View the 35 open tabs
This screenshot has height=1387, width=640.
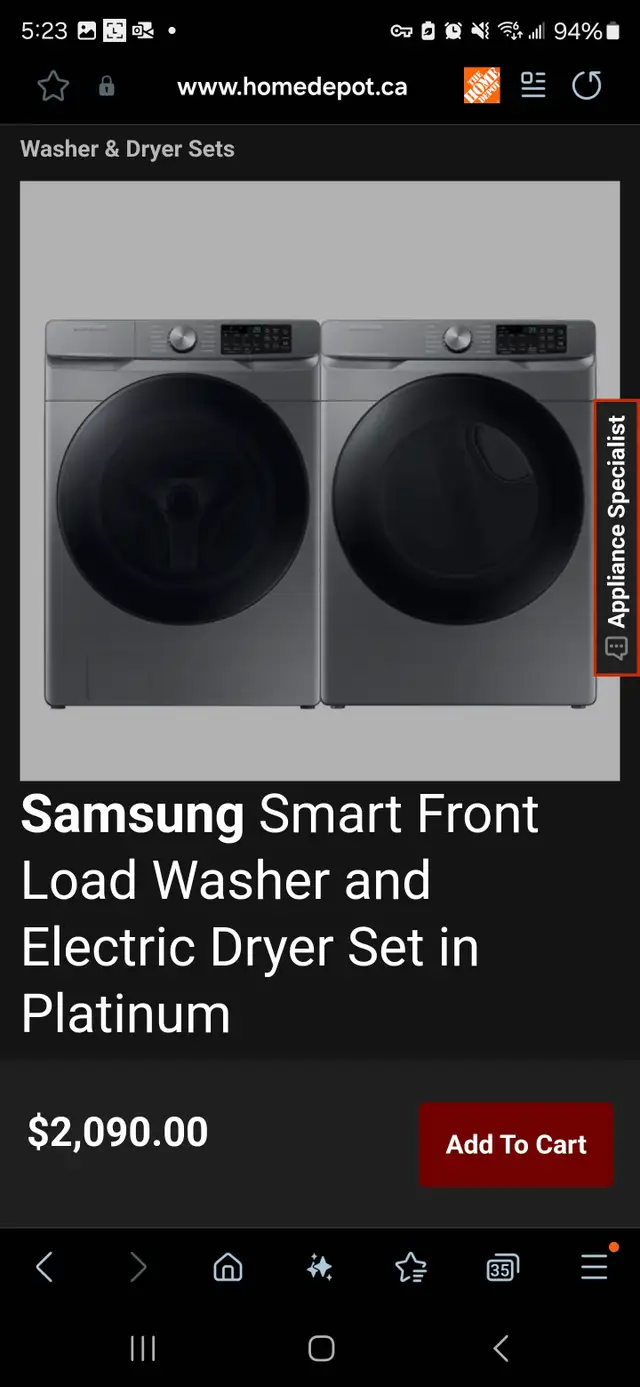pos(502,1269)
